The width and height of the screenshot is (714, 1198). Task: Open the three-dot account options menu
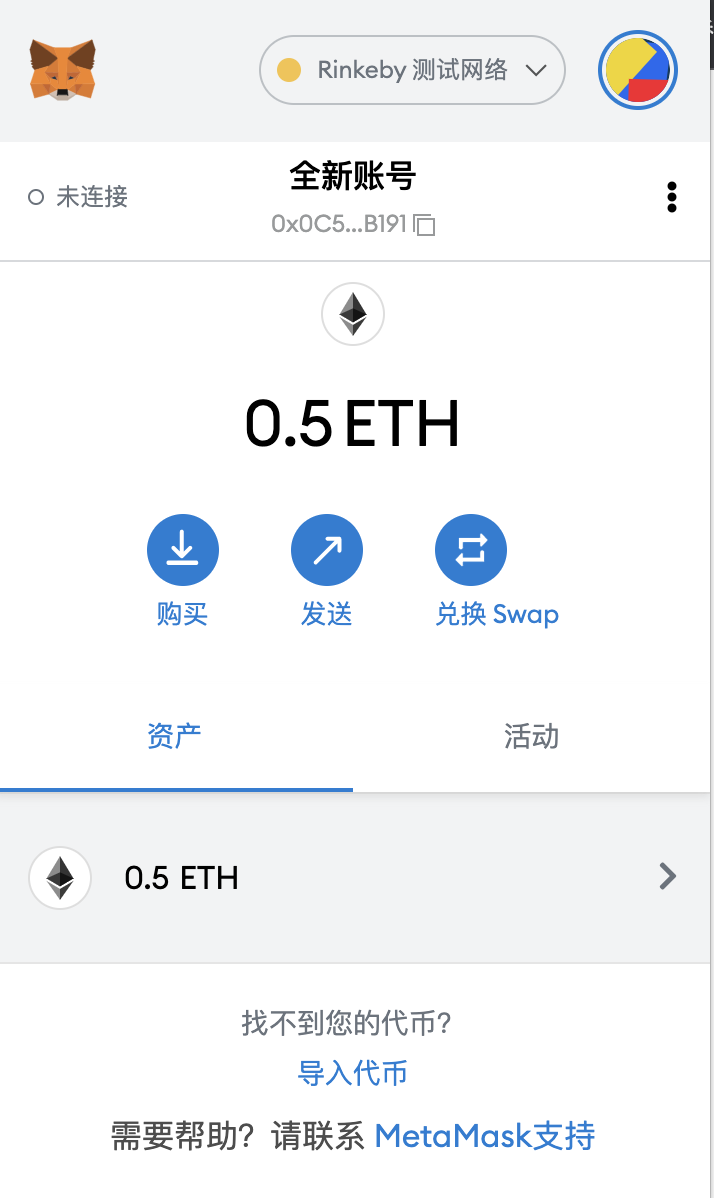click(672, 197)
